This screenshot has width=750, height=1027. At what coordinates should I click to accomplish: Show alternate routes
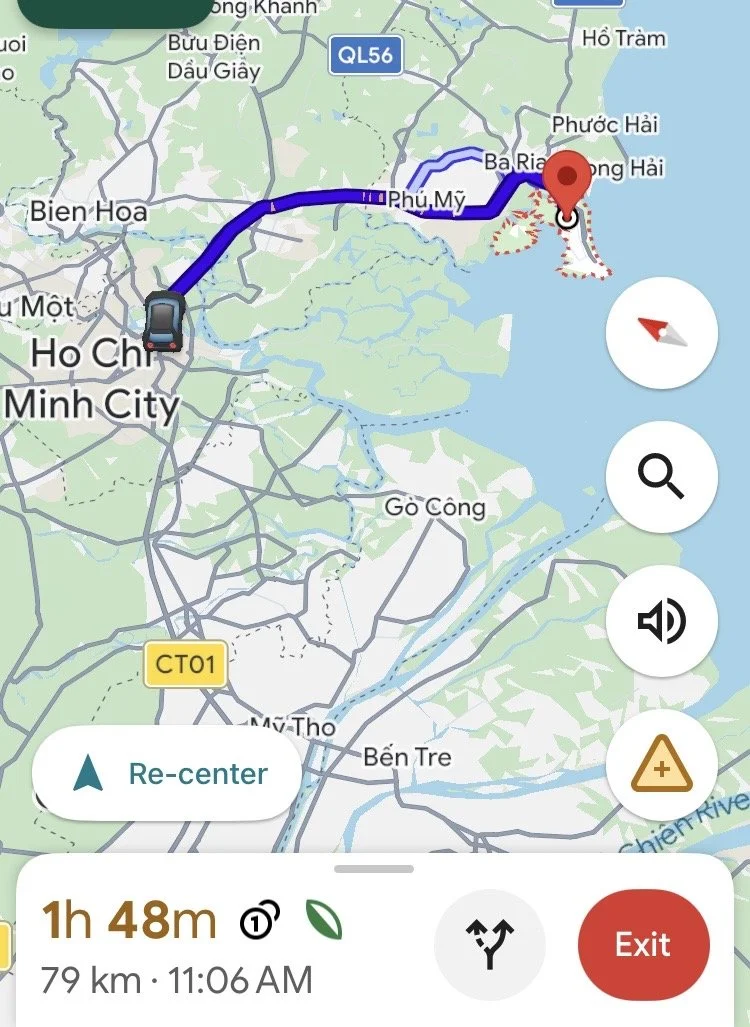(490, 944)
